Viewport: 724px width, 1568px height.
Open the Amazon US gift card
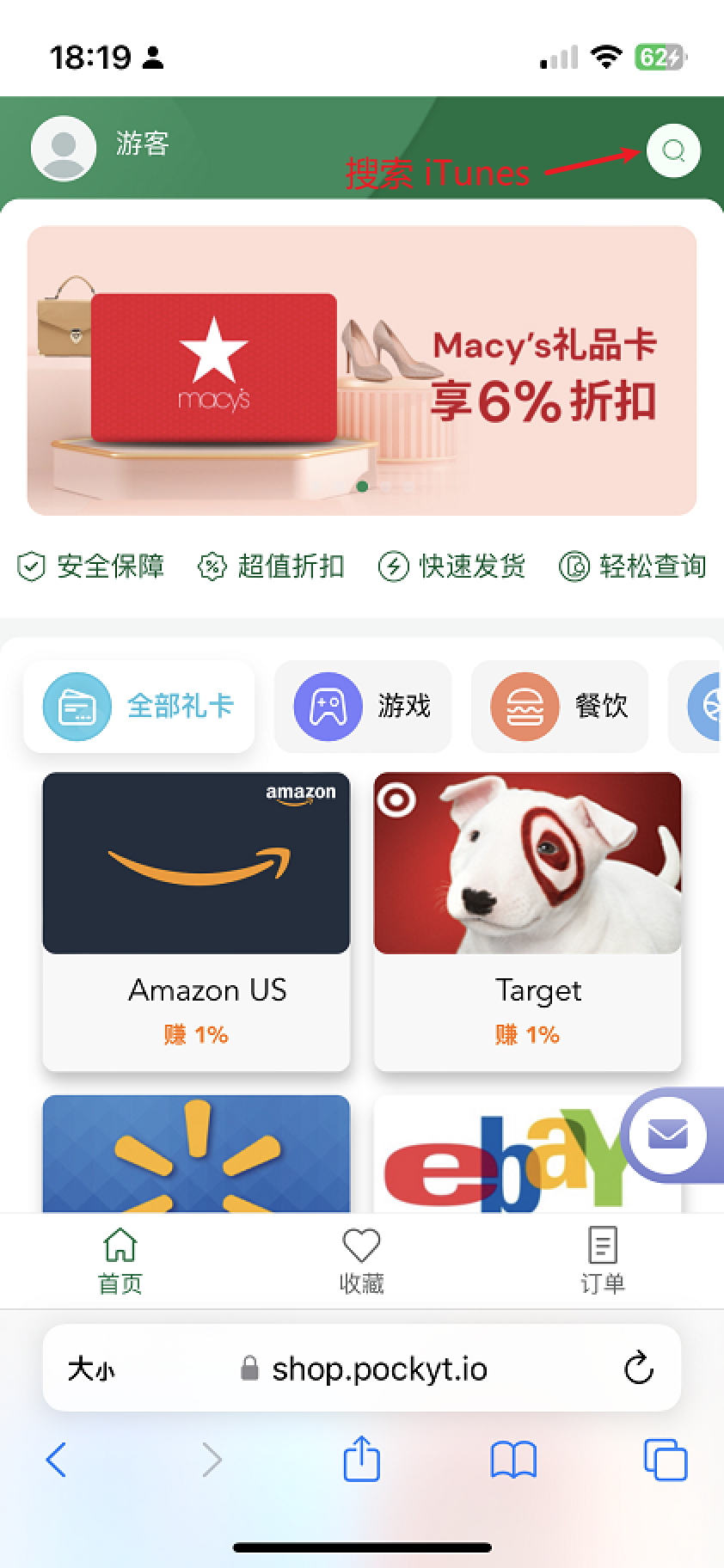[x=196, y=921]
